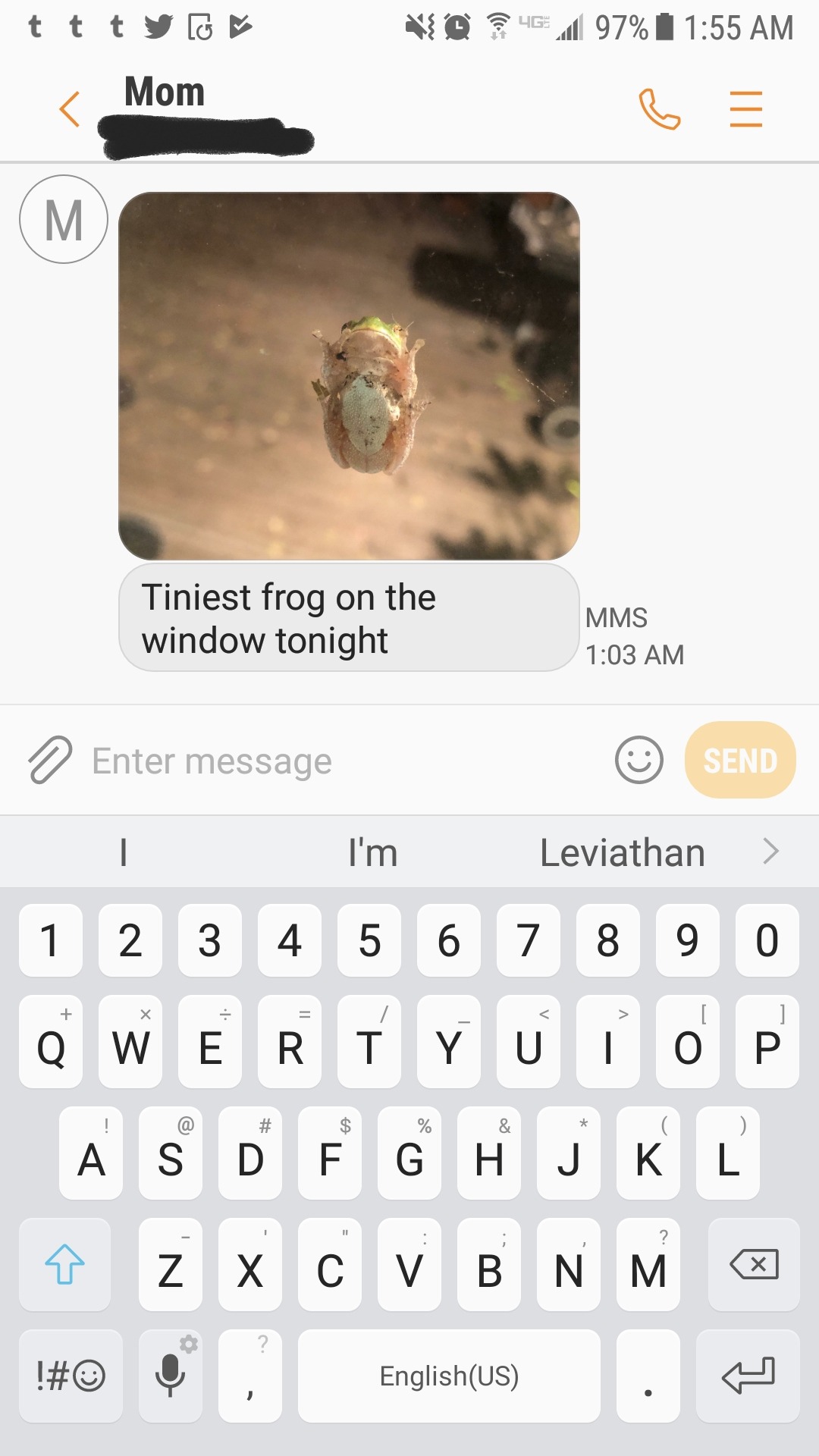Tap Mom's contact avatar
819x1456 pixels.
click(64, 220)
